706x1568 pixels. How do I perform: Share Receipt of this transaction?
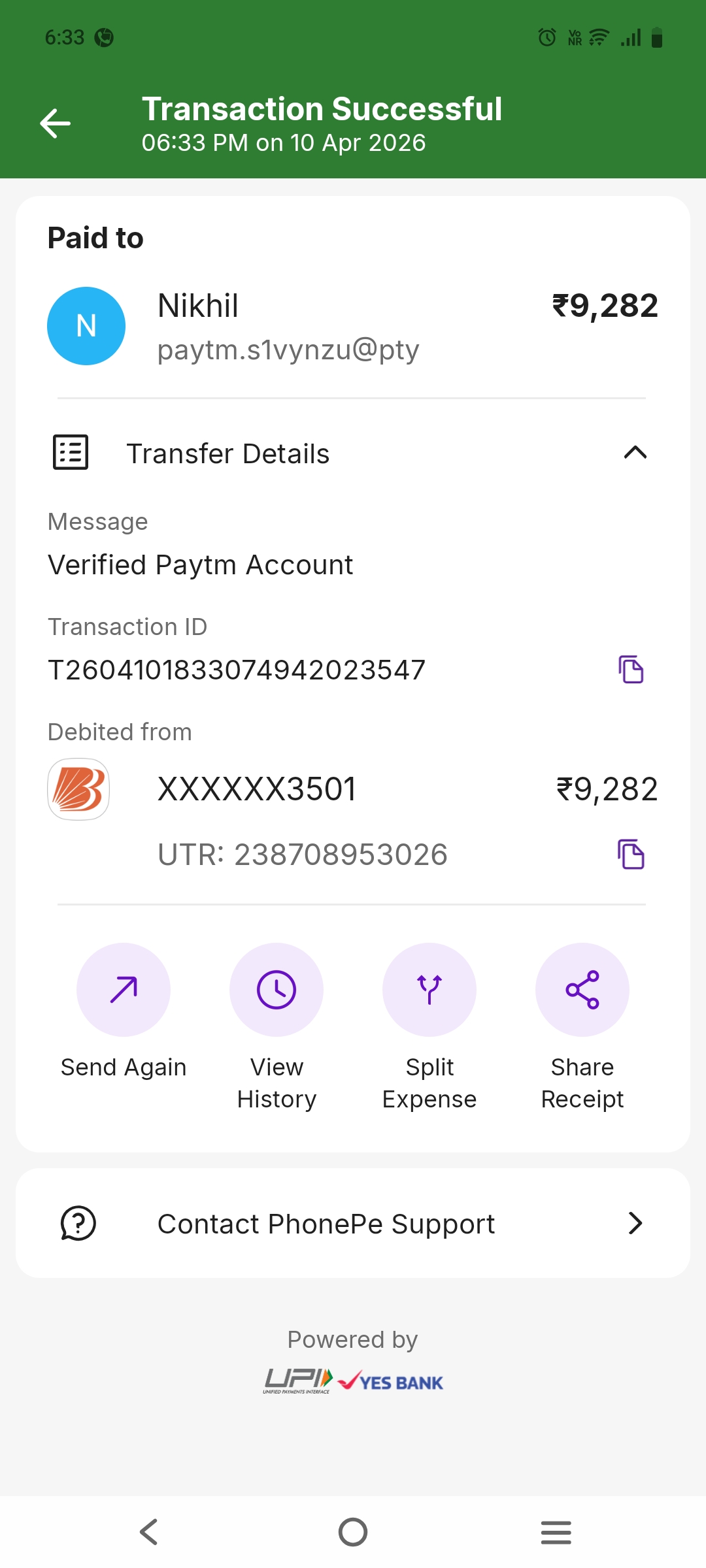coord(582,990)
